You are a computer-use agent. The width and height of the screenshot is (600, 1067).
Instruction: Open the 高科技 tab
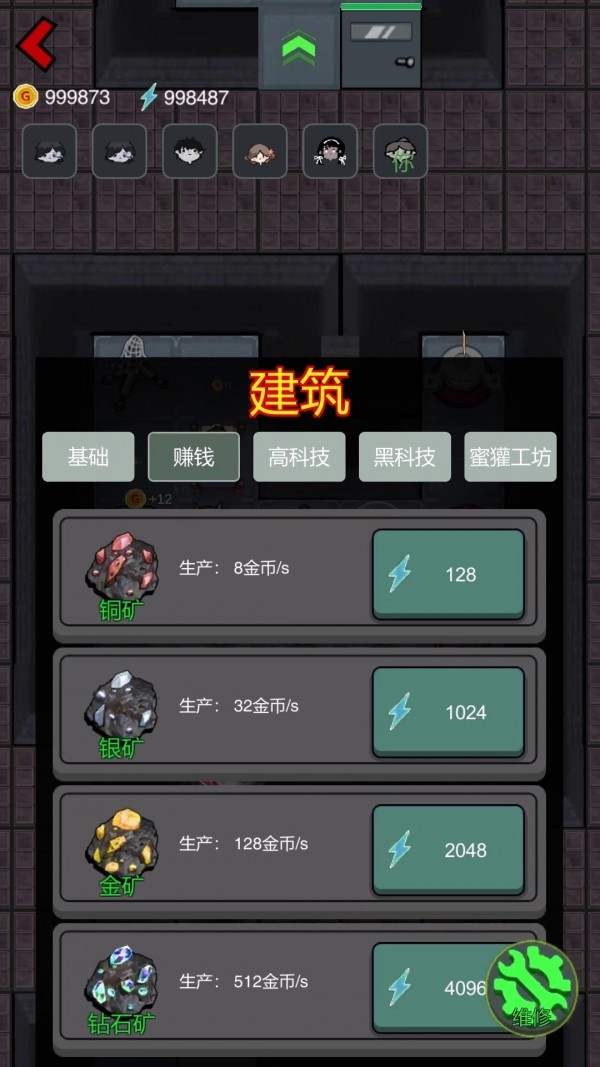click(299, 457)
